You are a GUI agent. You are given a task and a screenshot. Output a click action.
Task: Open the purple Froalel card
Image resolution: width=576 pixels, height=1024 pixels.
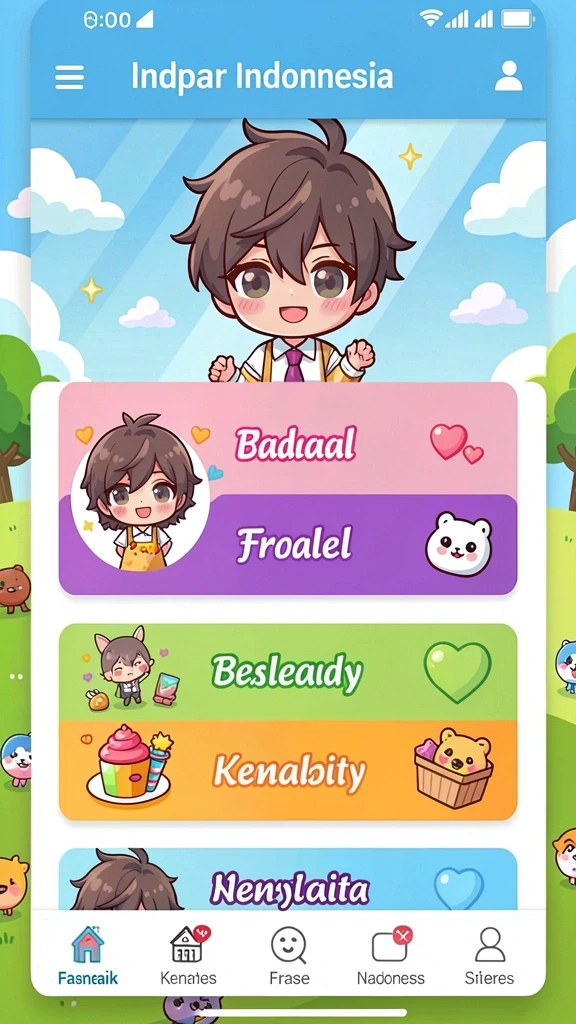click(x=288, y=544)
